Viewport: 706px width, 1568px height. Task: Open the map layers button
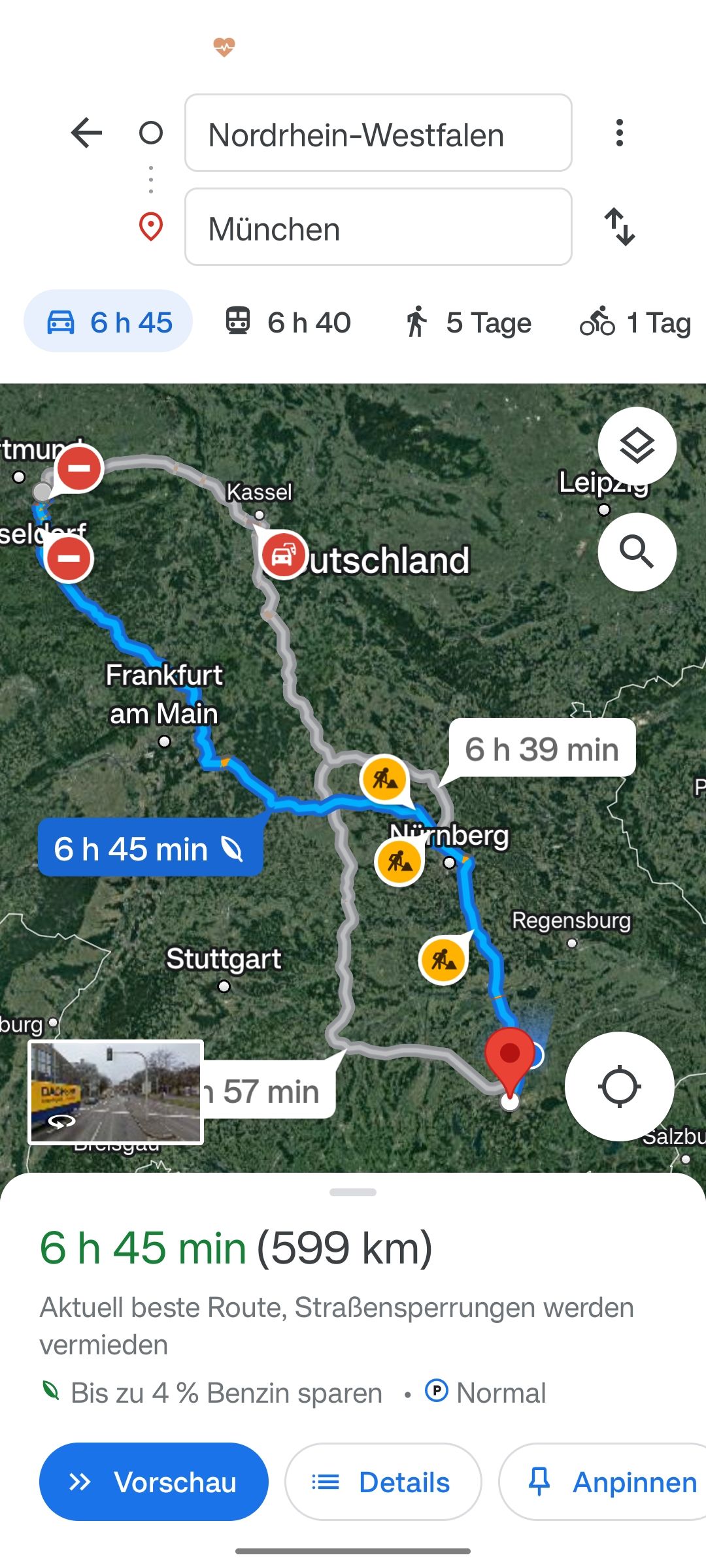(637, 446)
